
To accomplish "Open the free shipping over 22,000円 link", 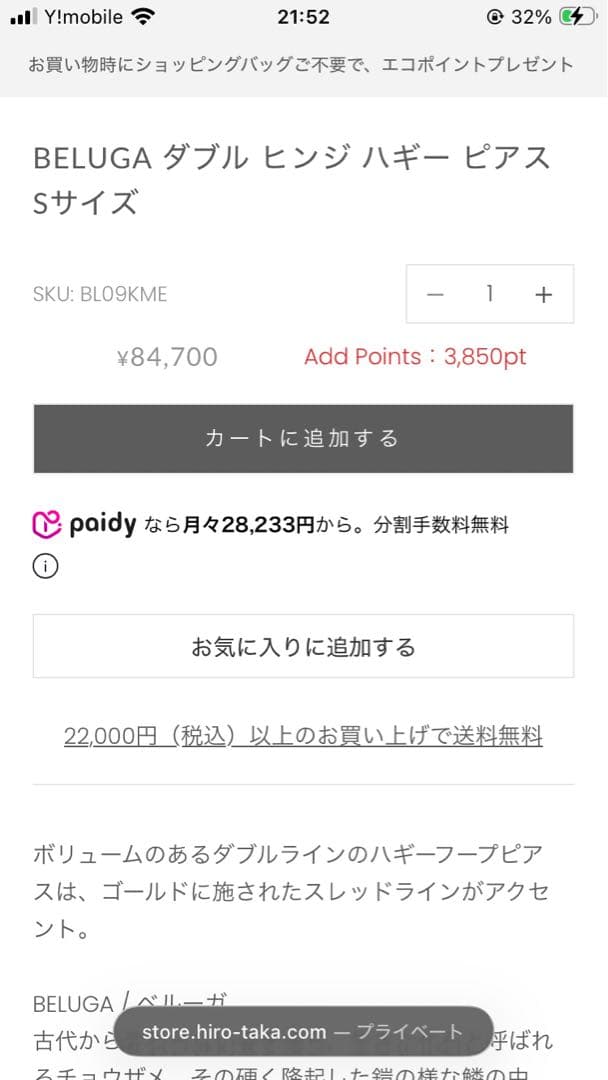I will coord(303,737).
